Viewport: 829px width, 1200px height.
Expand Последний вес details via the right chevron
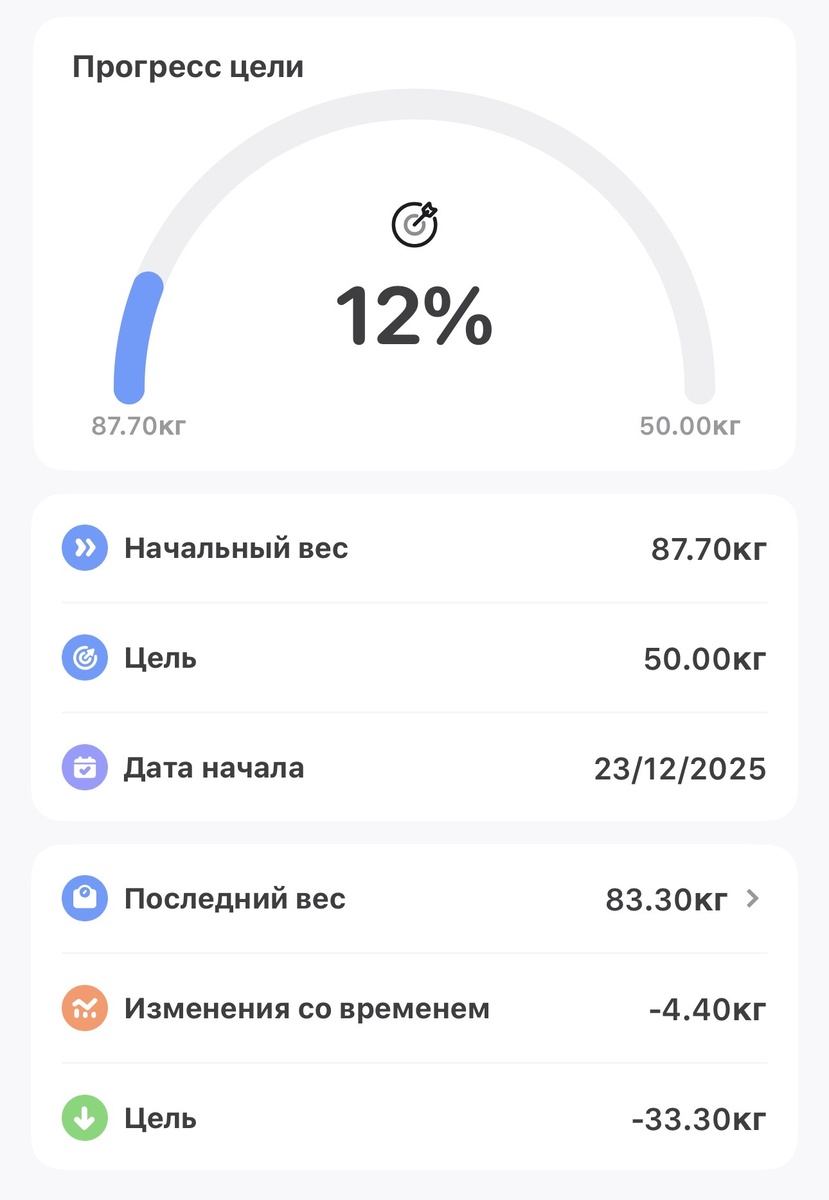click(x=753, y=898)
